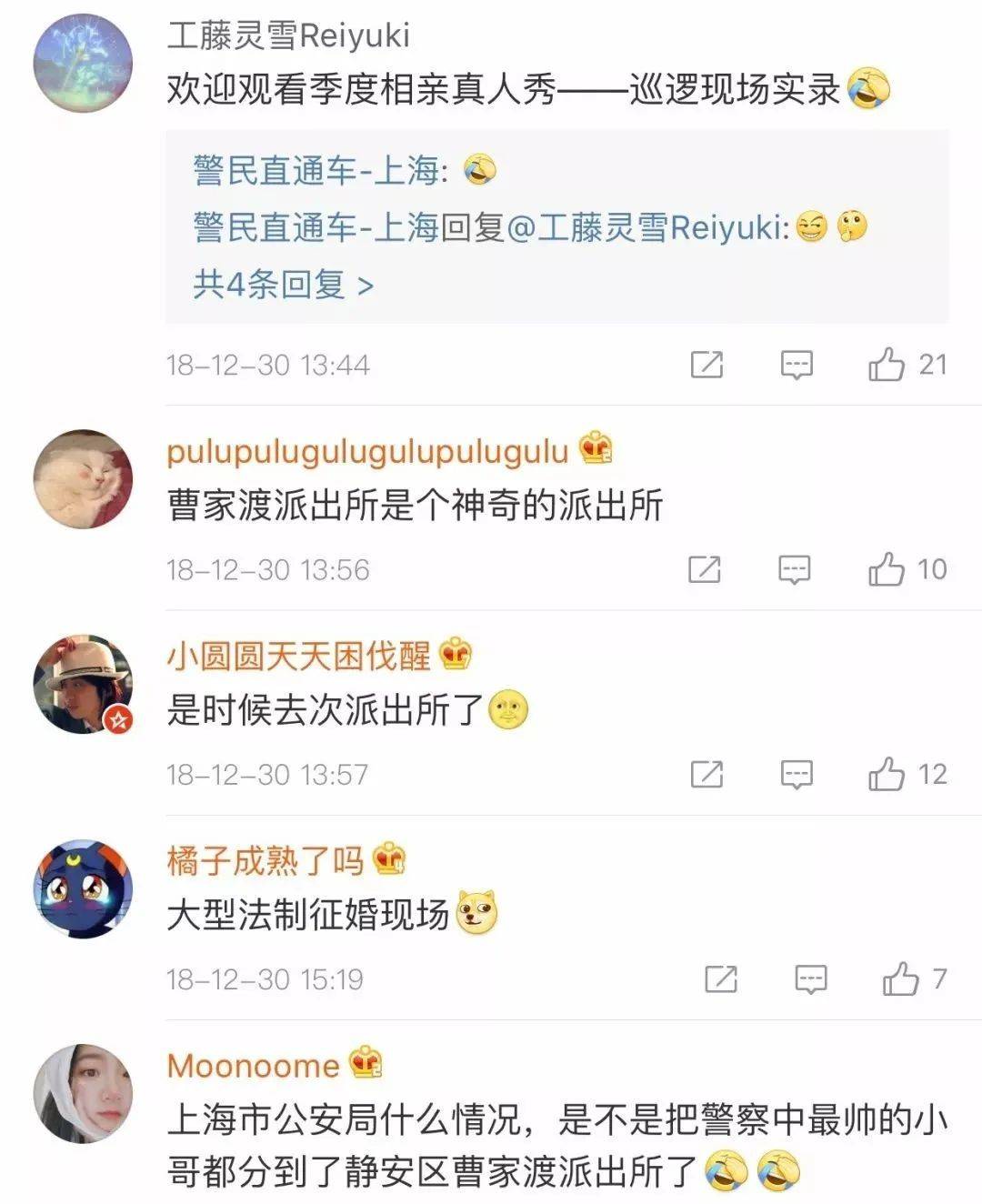982x1204 pixels.
Task: Like the 曹家渡派出所是个神奇的派出所 comment
Action: 887,570
